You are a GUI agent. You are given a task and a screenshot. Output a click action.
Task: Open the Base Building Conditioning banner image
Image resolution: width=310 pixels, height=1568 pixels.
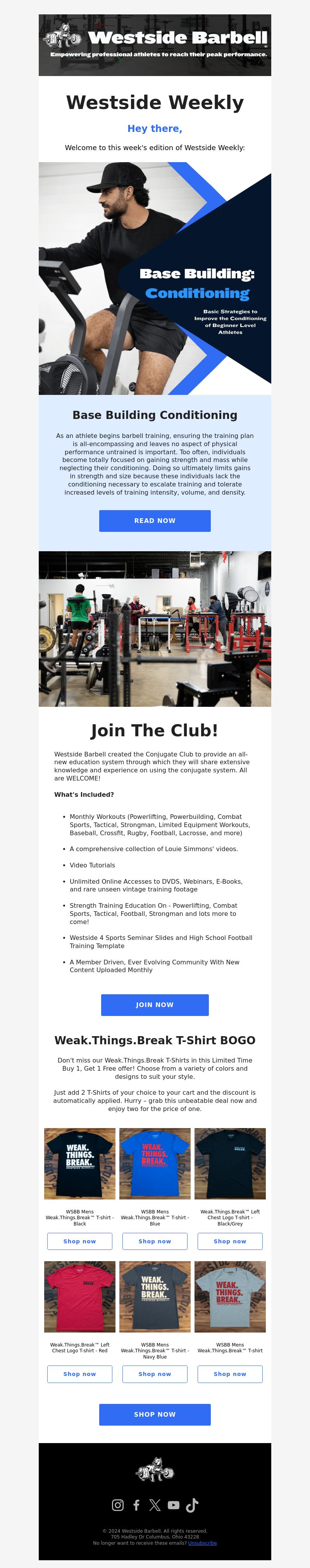pyautogui.click(x=154, y=278)
